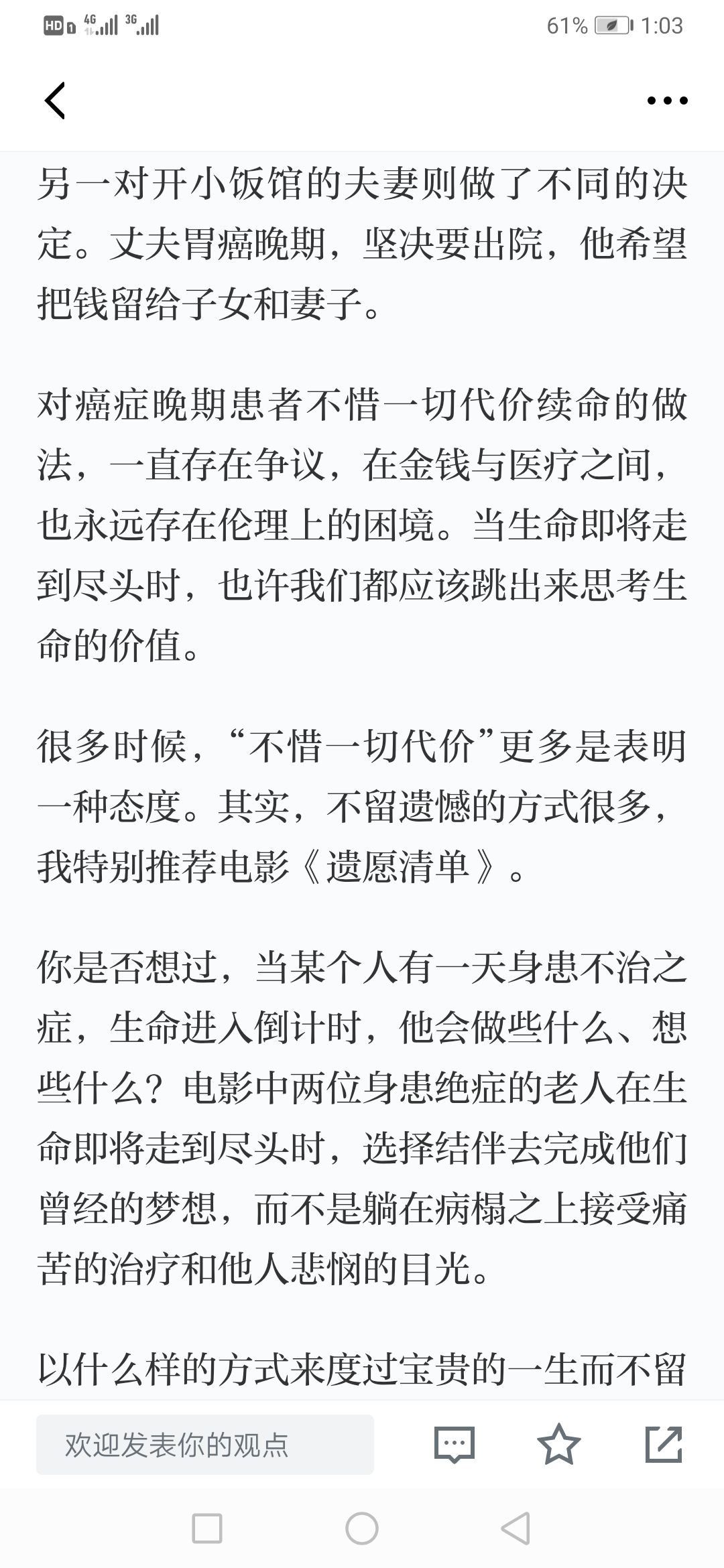
Task: Share the article via share icon
Action: [664, 1444]
